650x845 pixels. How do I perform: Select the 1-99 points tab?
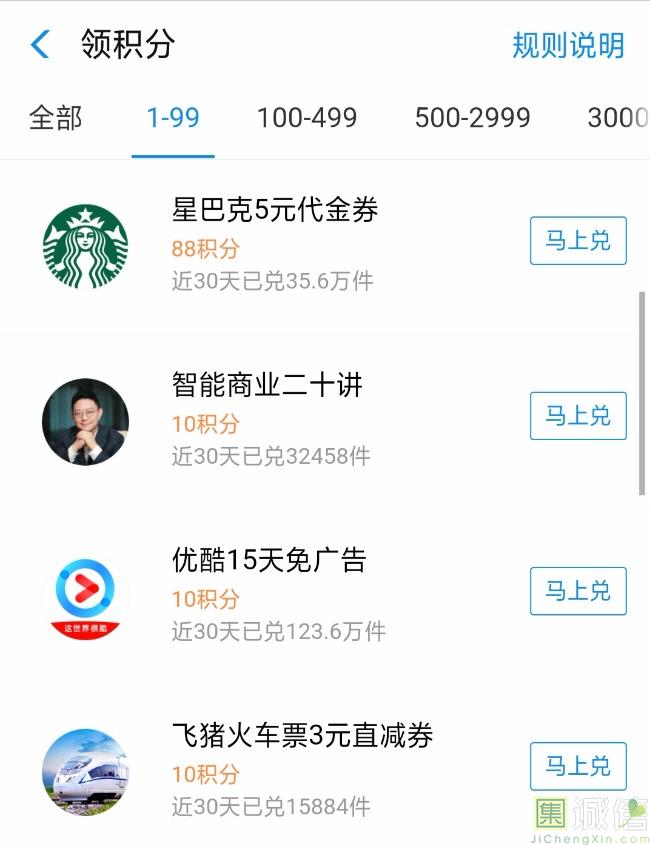173,118
